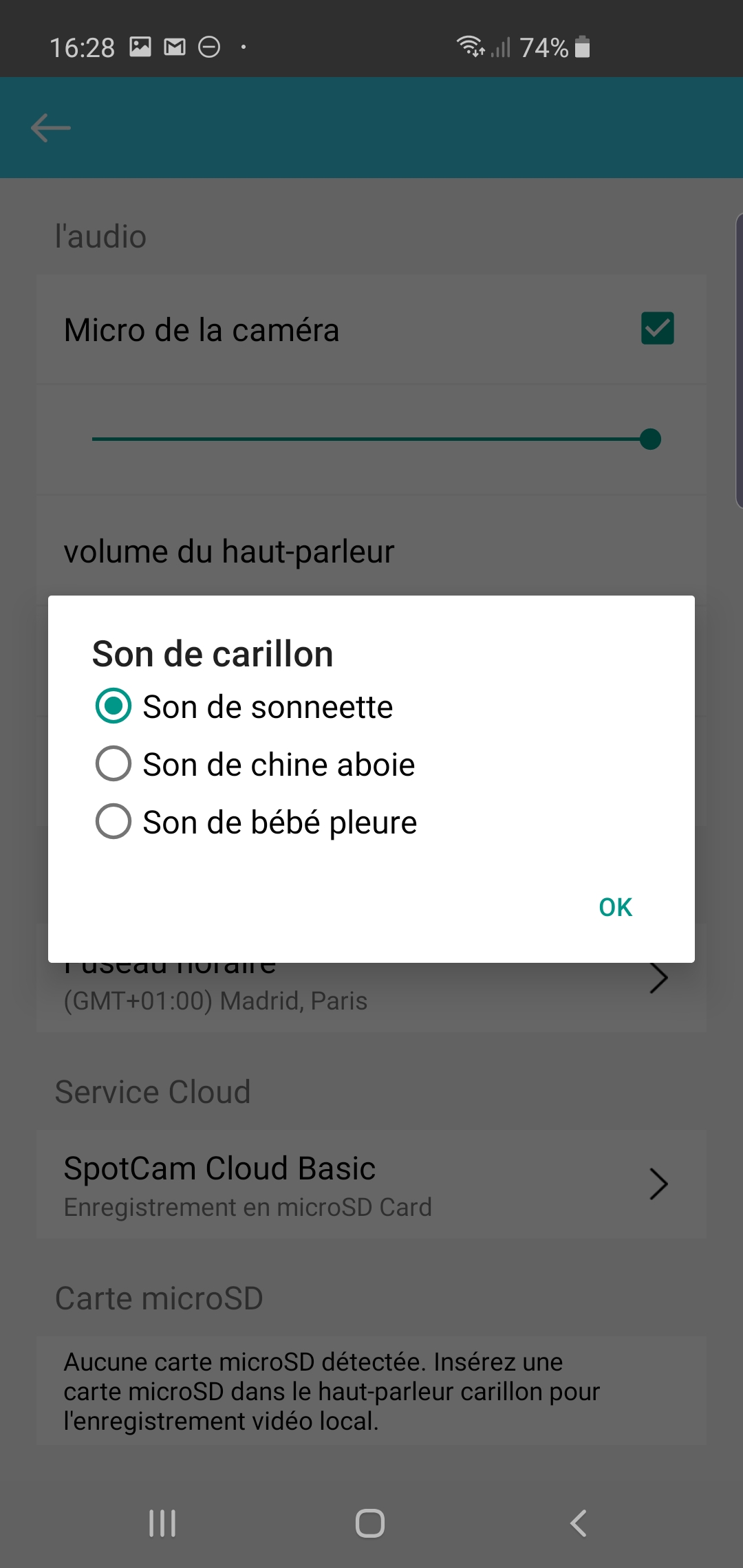Choose Son de chine aboie
Screen dimensions: 743x1568
coord(255,764)
